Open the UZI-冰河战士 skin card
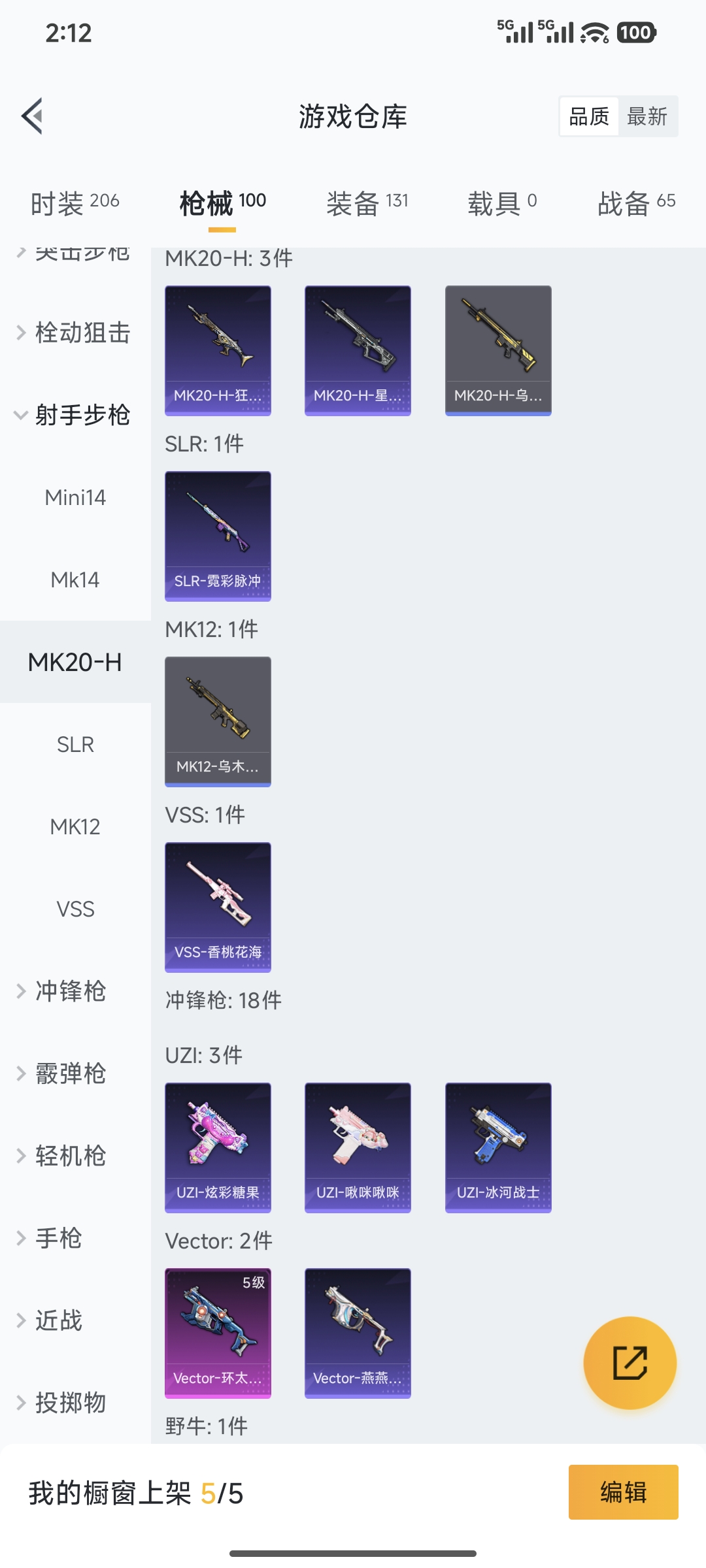The height and width of the screenshot is (1568, 706). [498, 1147]
